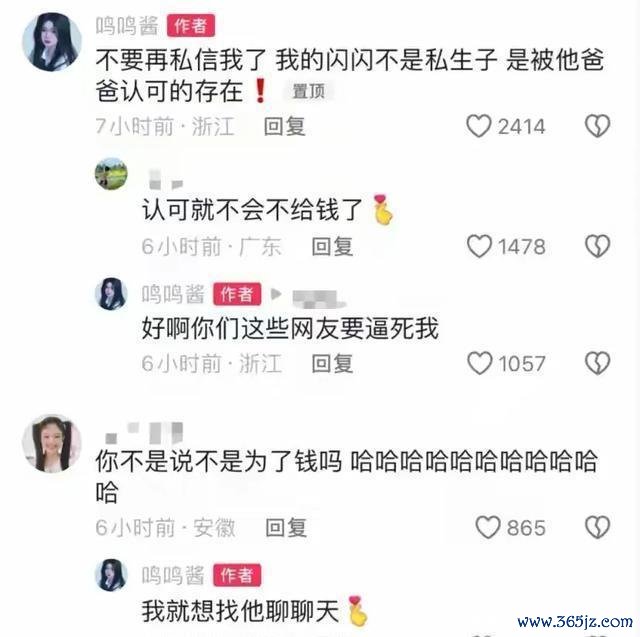Image resolution: width=640 pixels, height=637 pixels.
Task: Like the author's reply with 1057 likes
Action: 481,363
